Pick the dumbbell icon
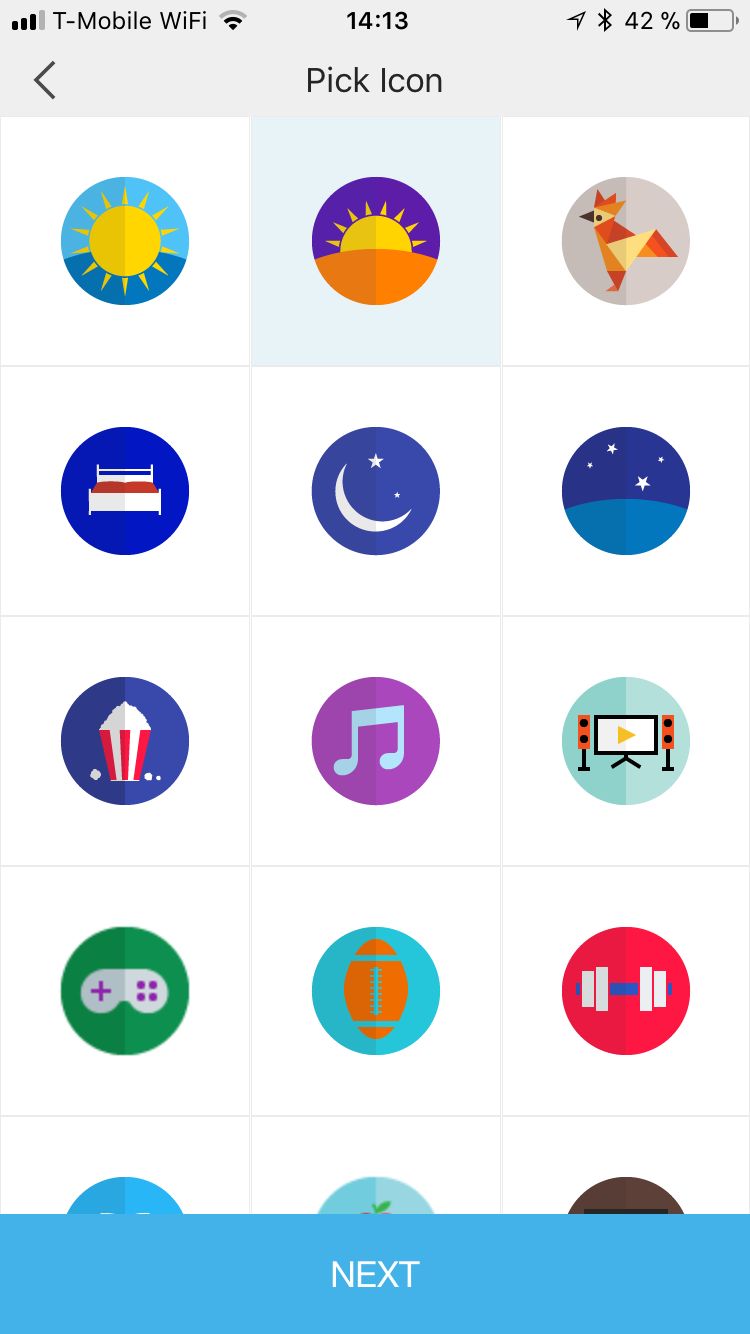Image resolution: width=750 pixels, height=1334 pixels. (626, 991)
